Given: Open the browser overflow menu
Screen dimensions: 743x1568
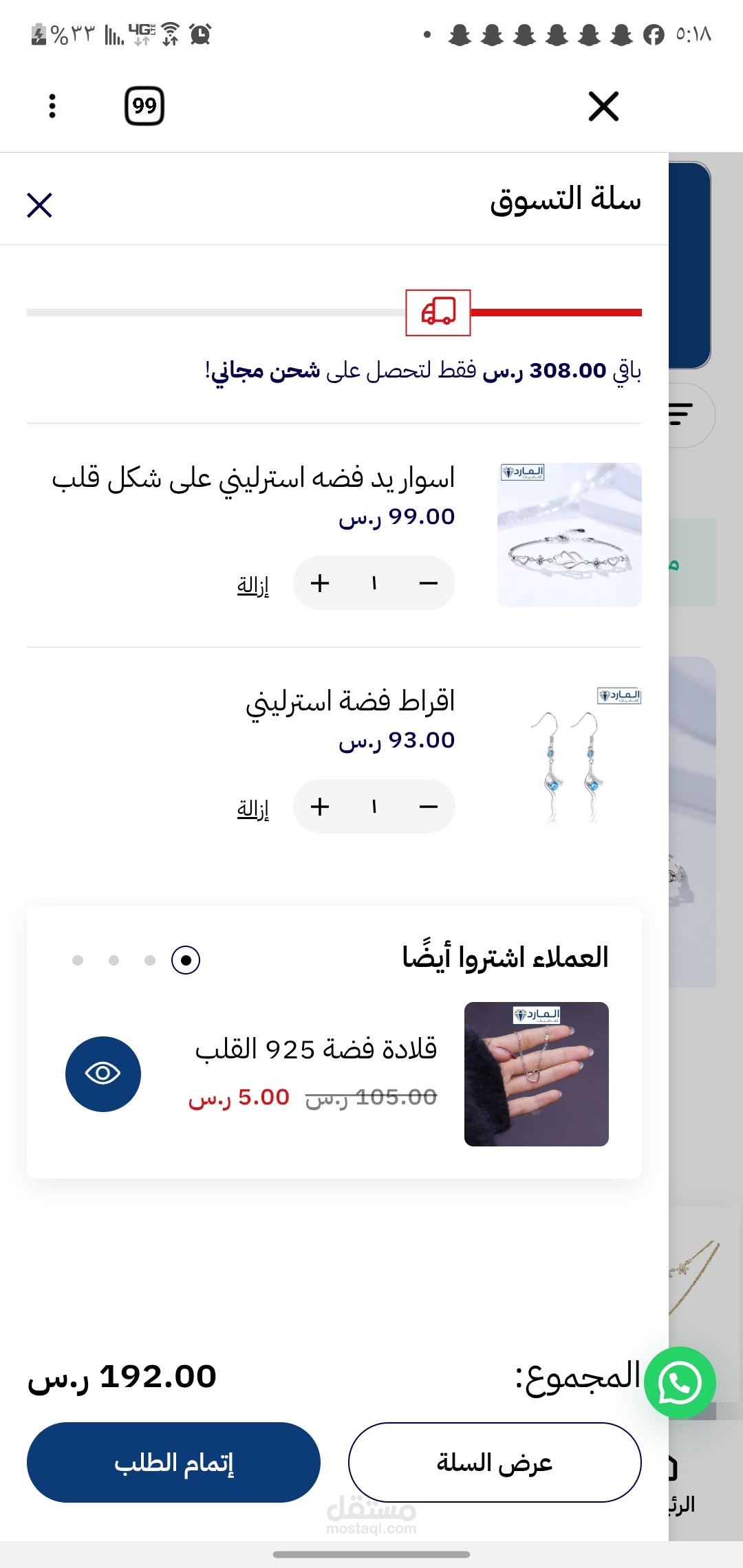Looking at the screenshot, I should point(52,107).
